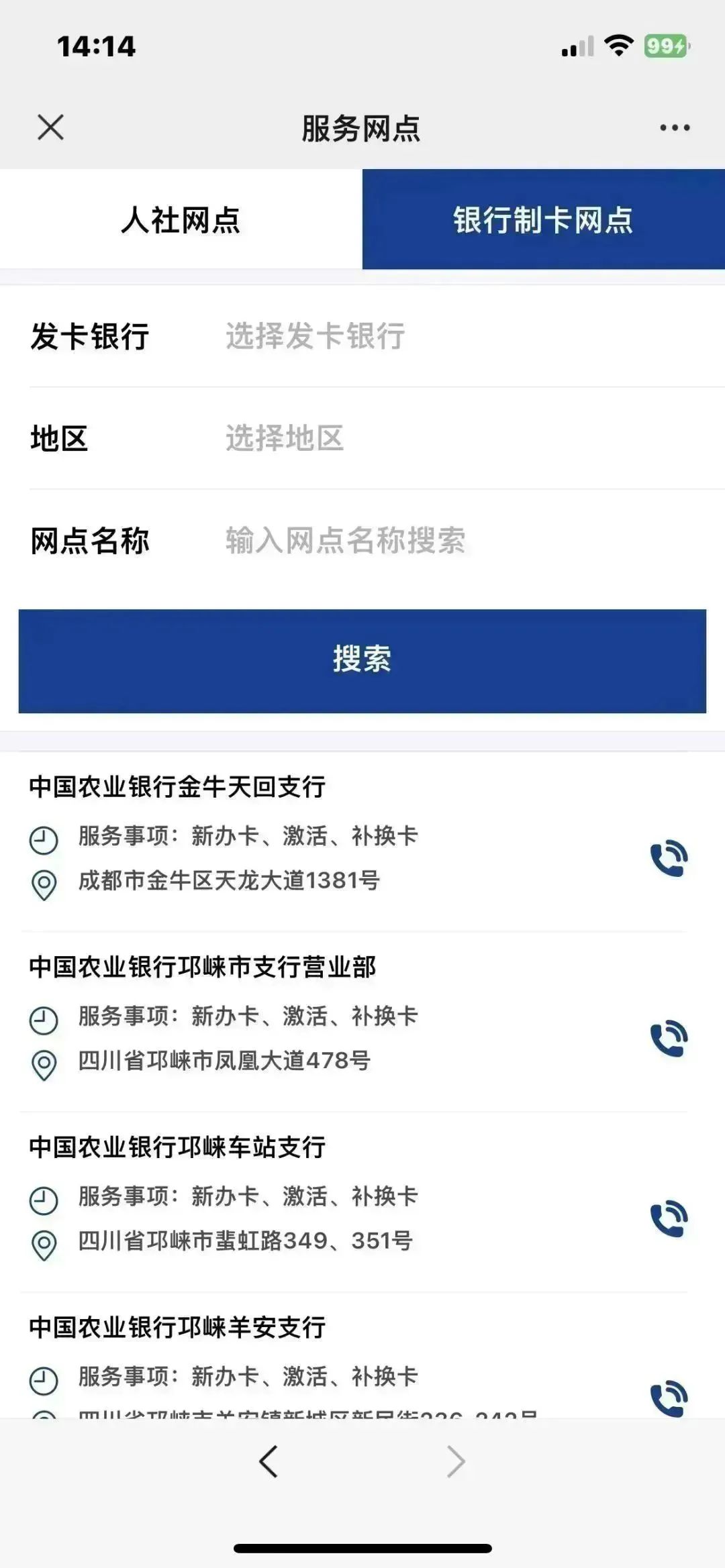725x1568 pixels.
Task: Call 中国农业银行邛崃羊安支行
Action: [669, 1398]
